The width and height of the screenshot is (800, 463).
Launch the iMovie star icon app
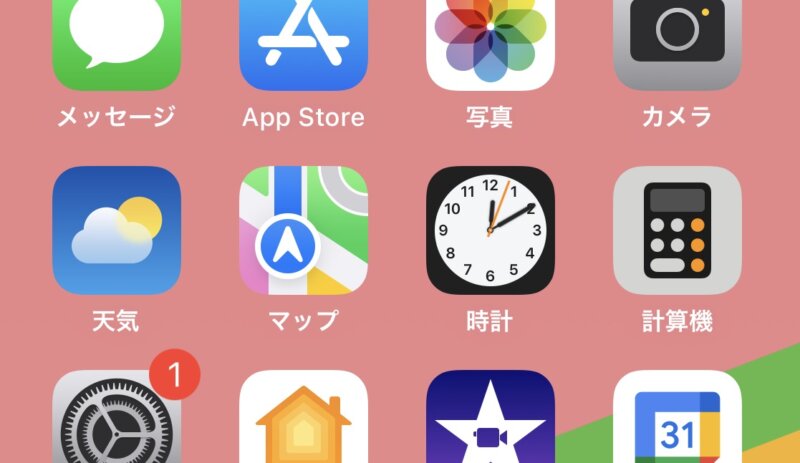pos(490,420)
